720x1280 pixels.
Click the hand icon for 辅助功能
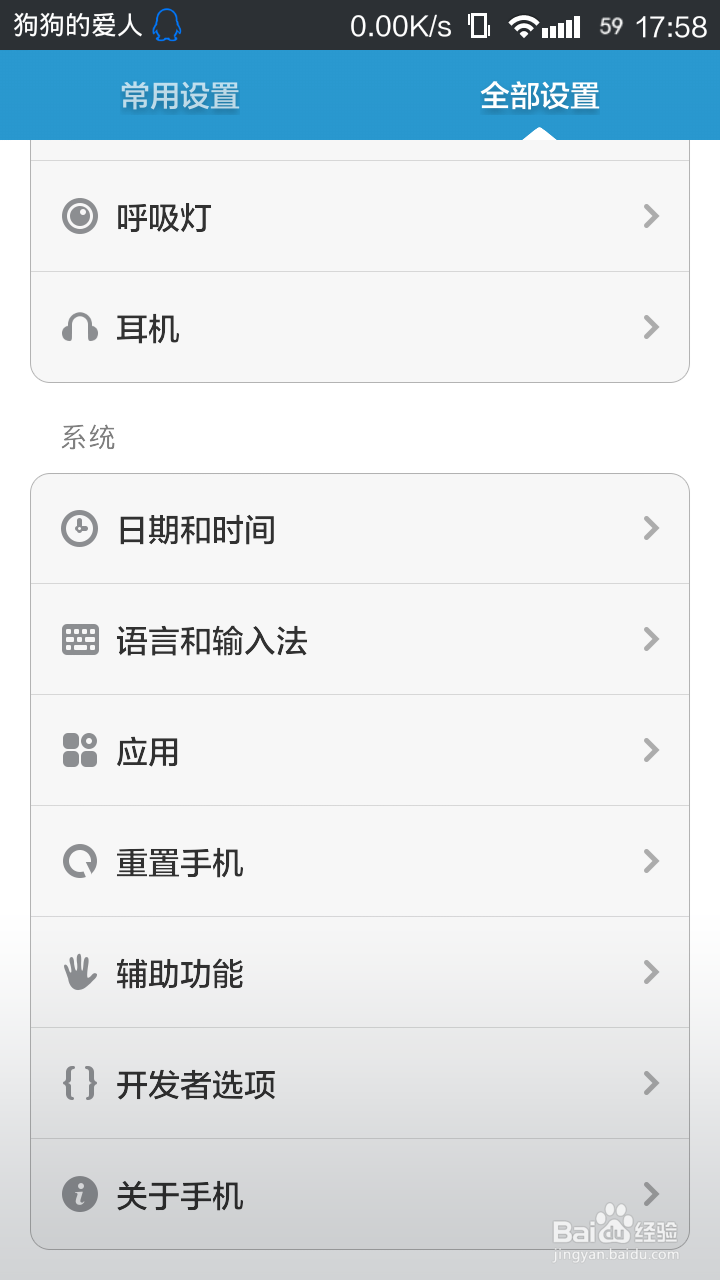[x=81, y=972]
